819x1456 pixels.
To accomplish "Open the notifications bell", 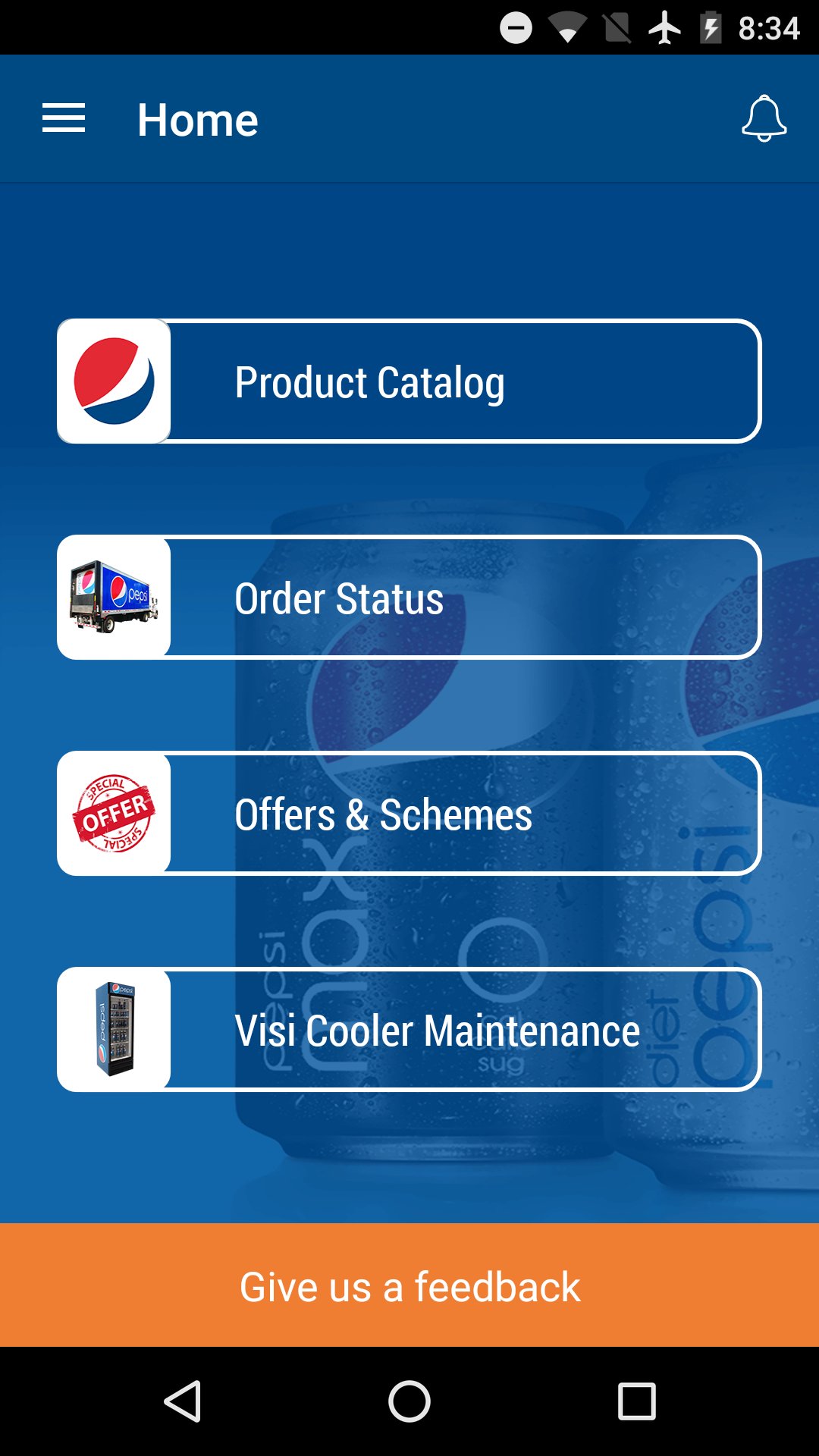I will [x=764, y=118].
